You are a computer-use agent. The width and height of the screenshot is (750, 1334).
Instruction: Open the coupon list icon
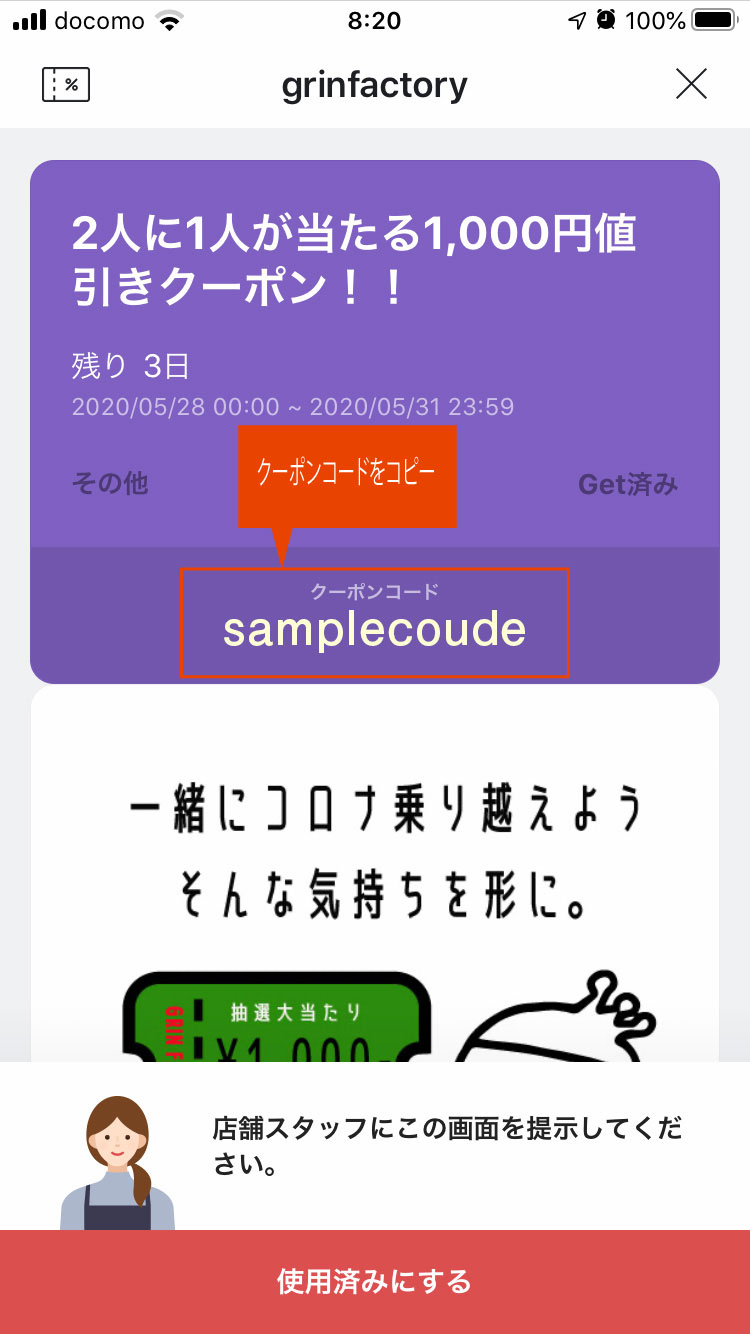click(66, 85)
